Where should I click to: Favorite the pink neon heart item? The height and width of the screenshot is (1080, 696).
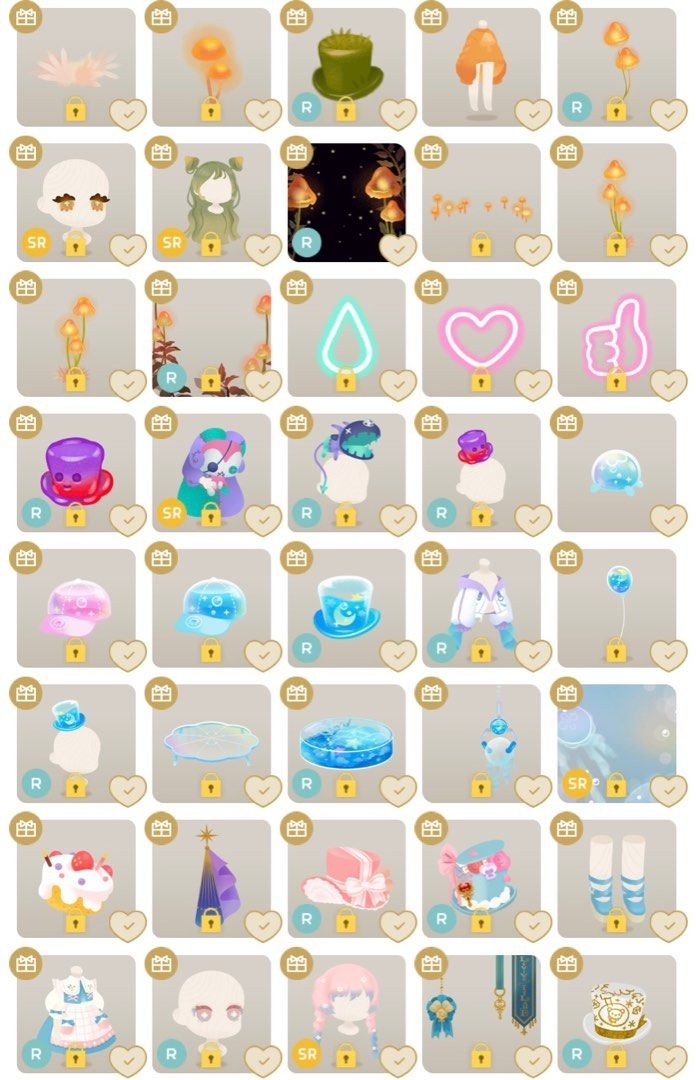point(533,384)
